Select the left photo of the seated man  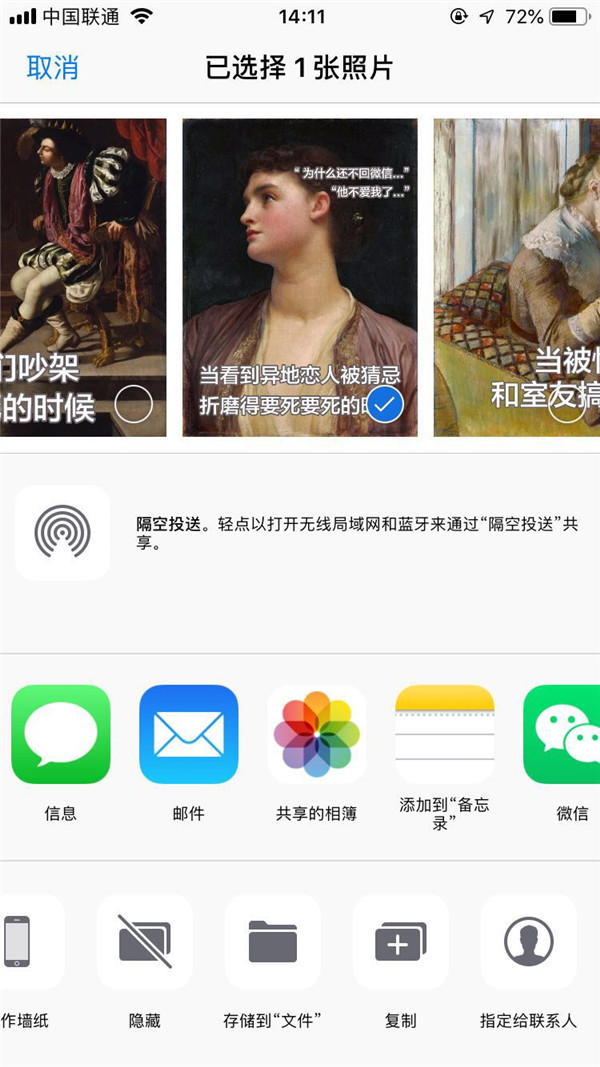[134, 404]
